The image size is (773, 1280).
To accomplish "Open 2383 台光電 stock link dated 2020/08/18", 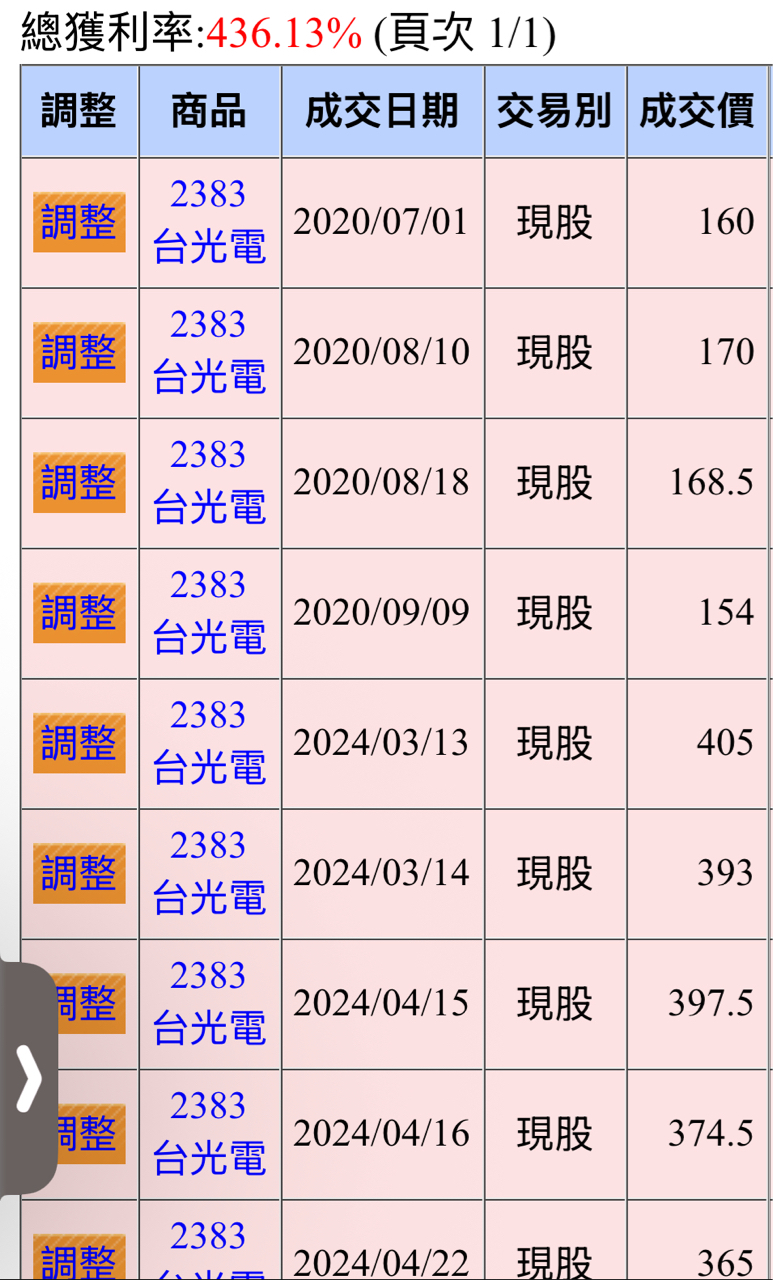I will point(209,482).
